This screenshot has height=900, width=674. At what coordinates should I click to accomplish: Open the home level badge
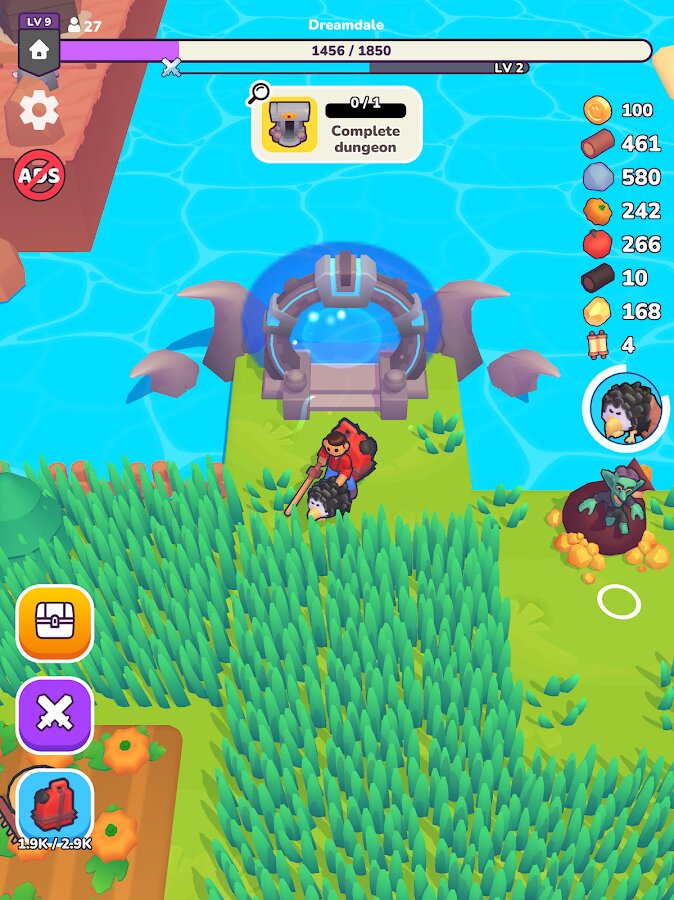39,45
